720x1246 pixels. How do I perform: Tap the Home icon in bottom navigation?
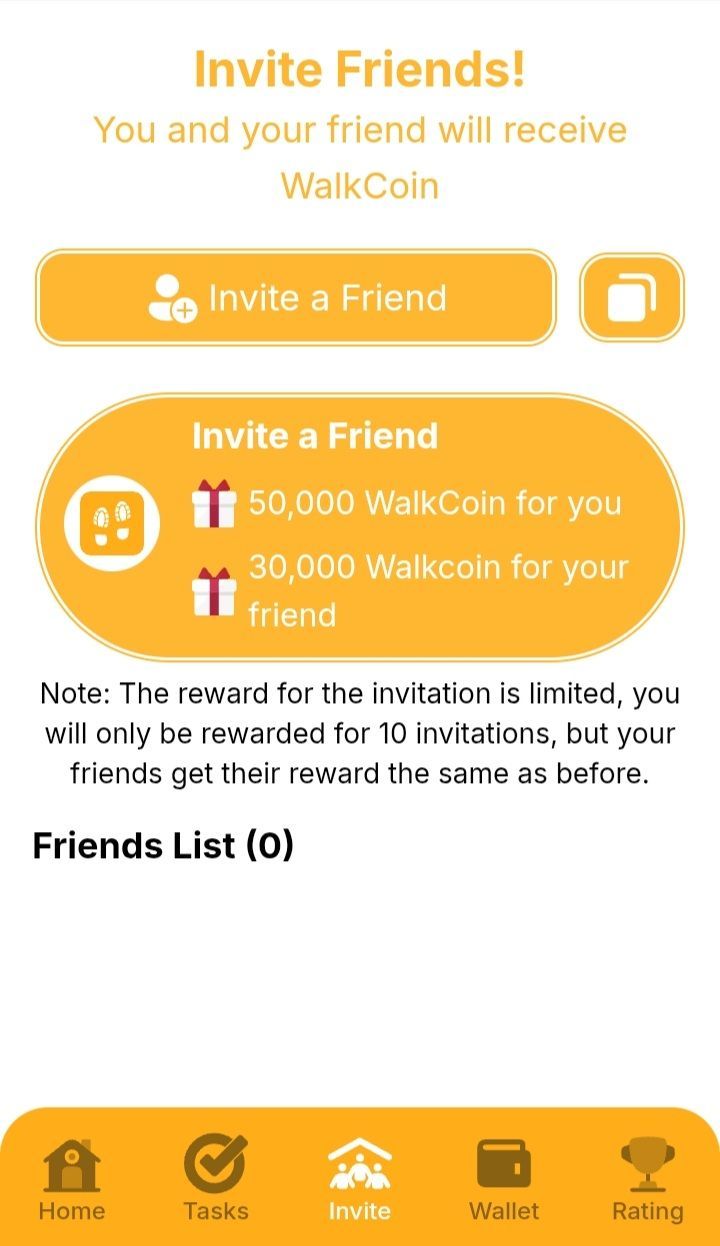point(71,1163)
